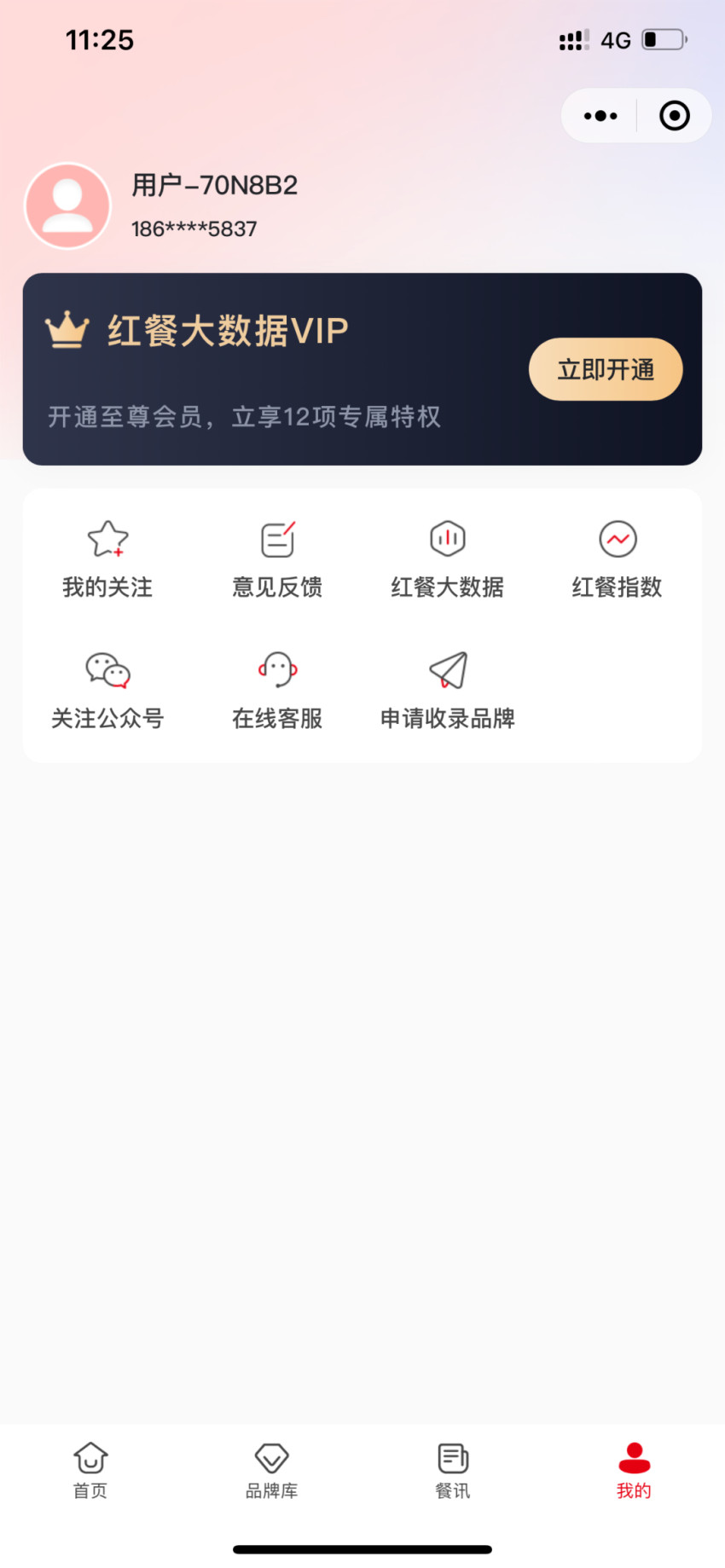The height and width of the screenshot is (1568, 725).
Task: Open 在线客服 online customer service
Action: tap(276, 671)
